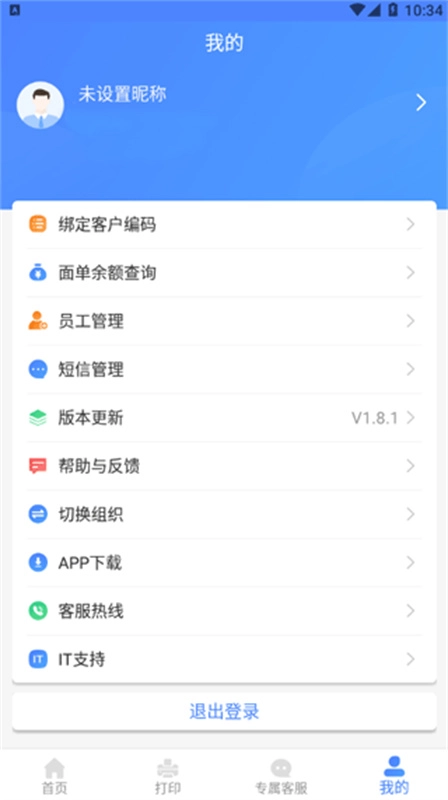Viewport: 448px width, 800px height.
Task: Open APP下载 row
Action: 224,563
